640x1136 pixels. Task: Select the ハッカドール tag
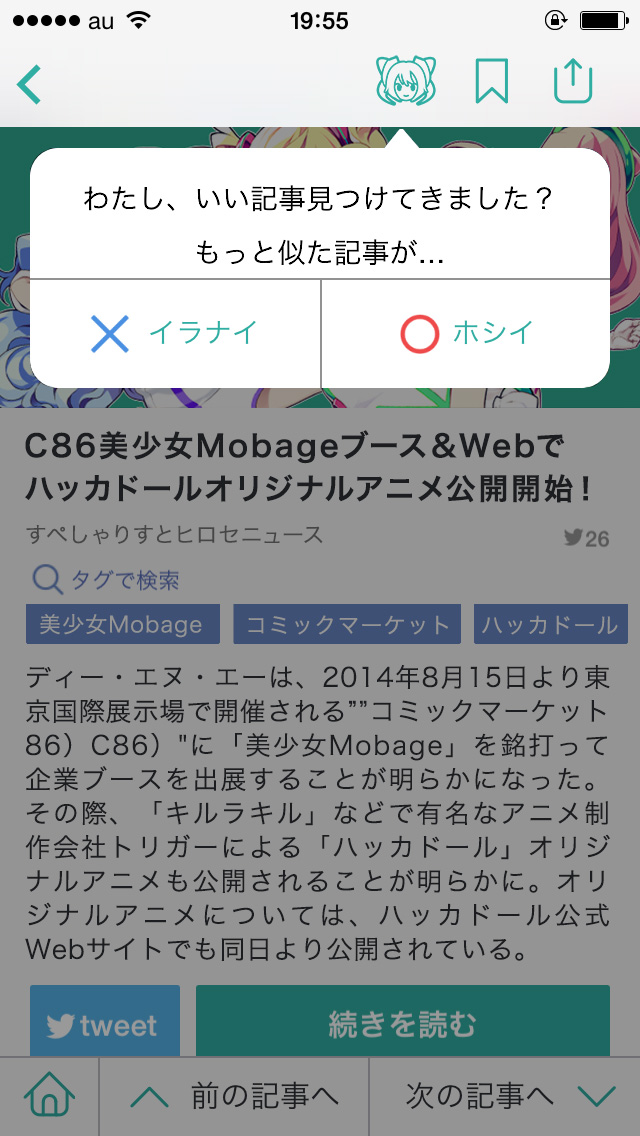[551, 625]
